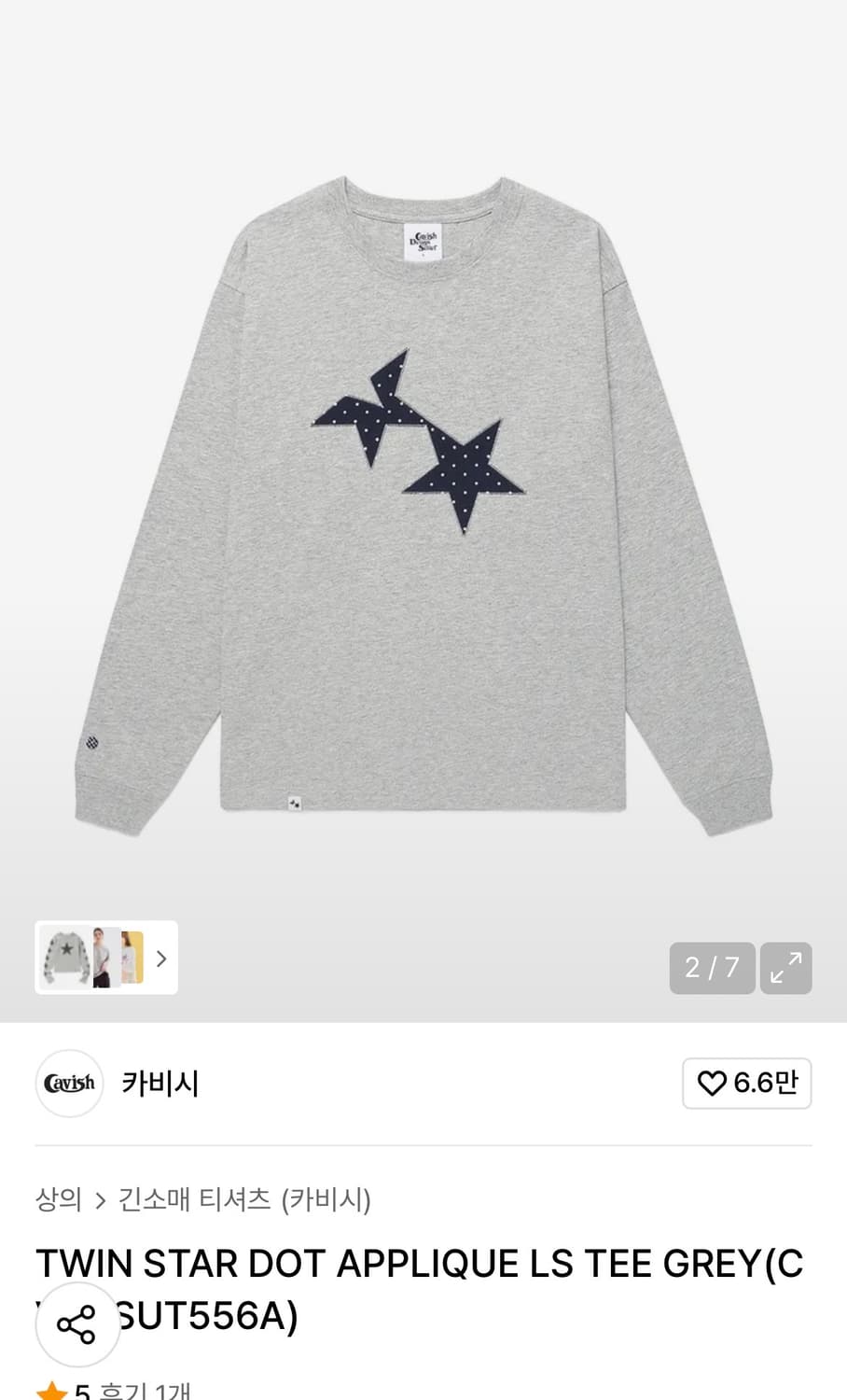
Task: Expand the thumbnail carousel with the right chevron
Action: pos(161,959)
